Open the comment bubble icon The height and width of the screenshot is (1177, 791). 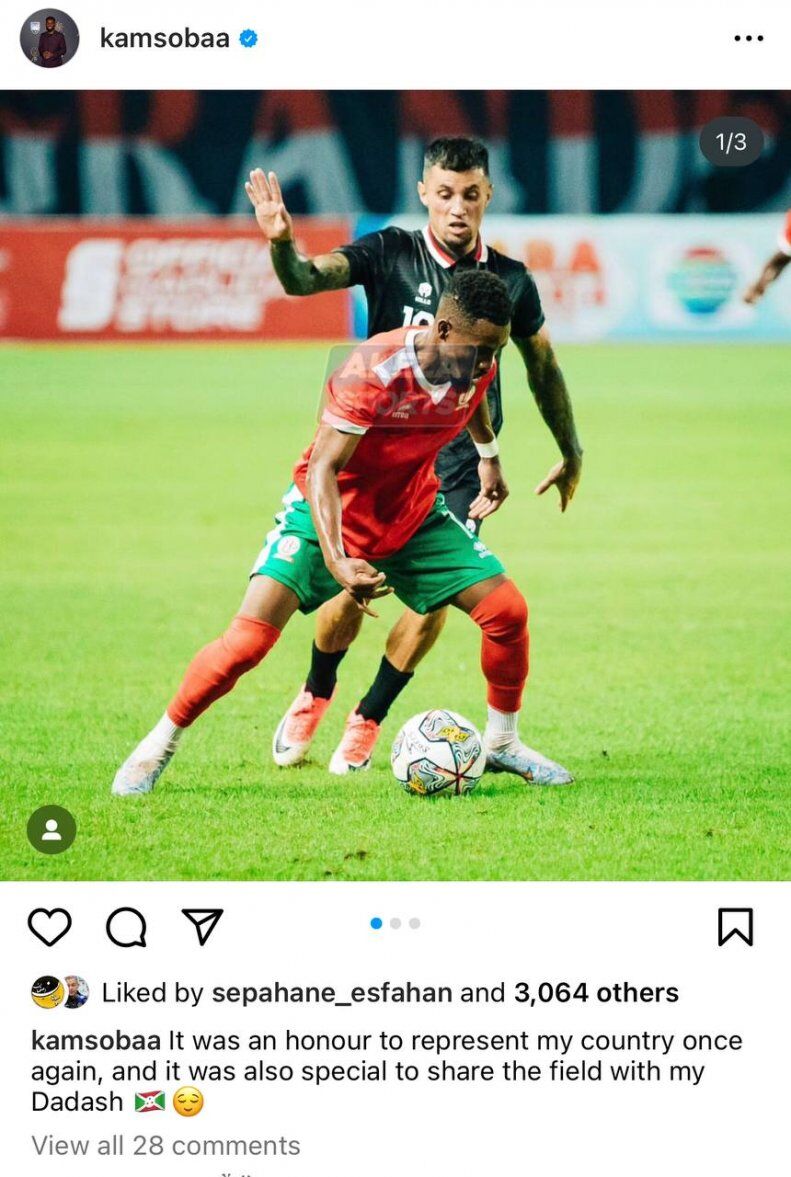tap(126, 927)
